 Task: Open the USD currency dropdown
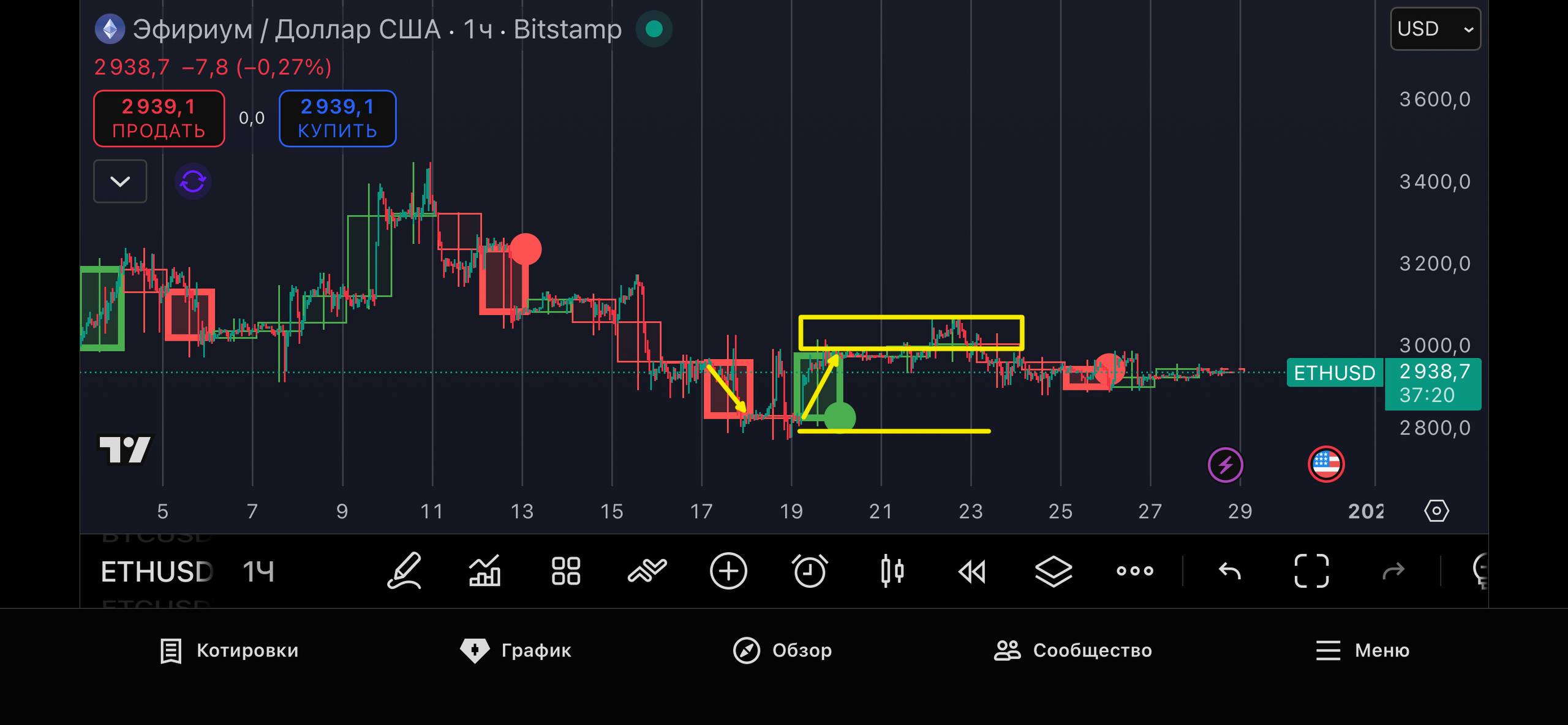click(x=1435, y=29)
